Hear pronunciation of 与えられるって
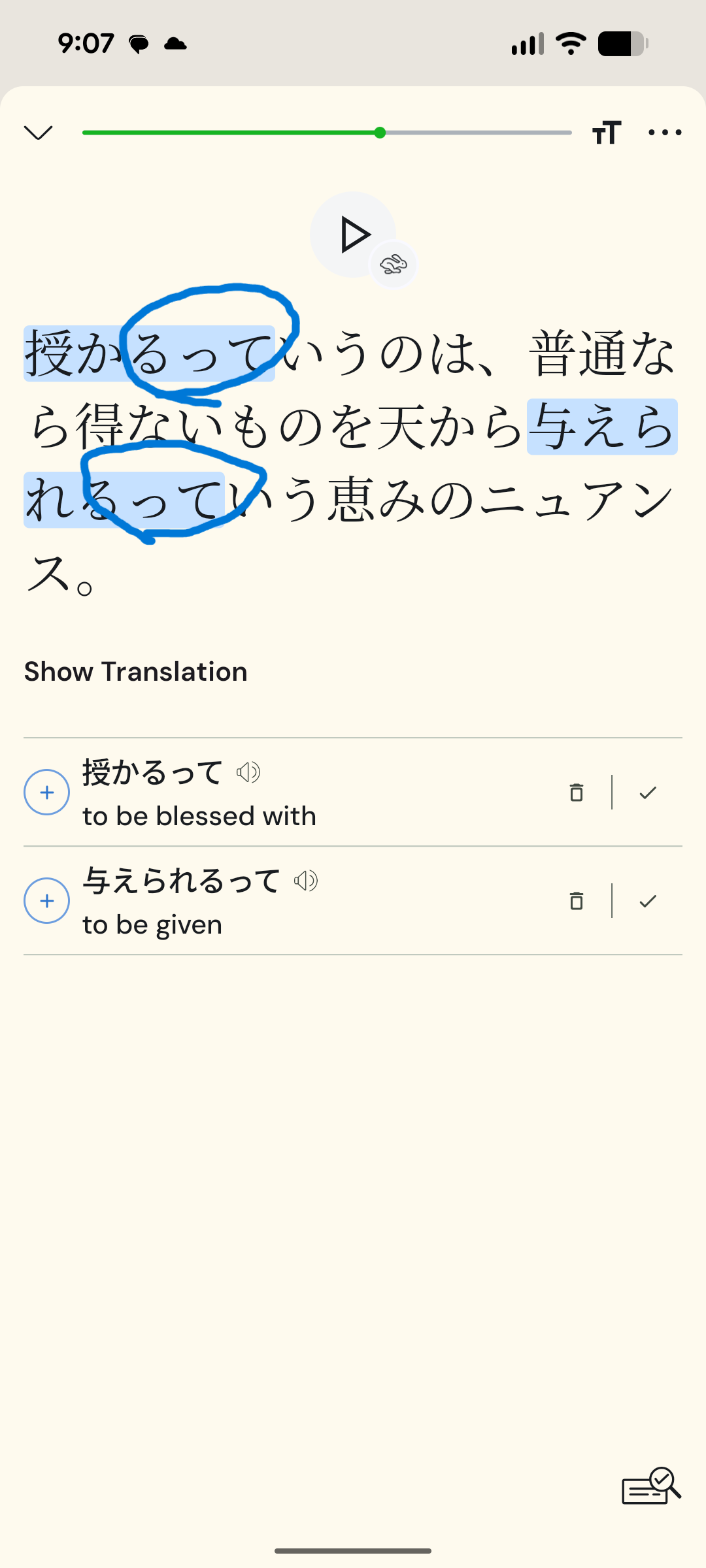The image size is (706, 1568). pyautogui.click(x=305, y=881)
